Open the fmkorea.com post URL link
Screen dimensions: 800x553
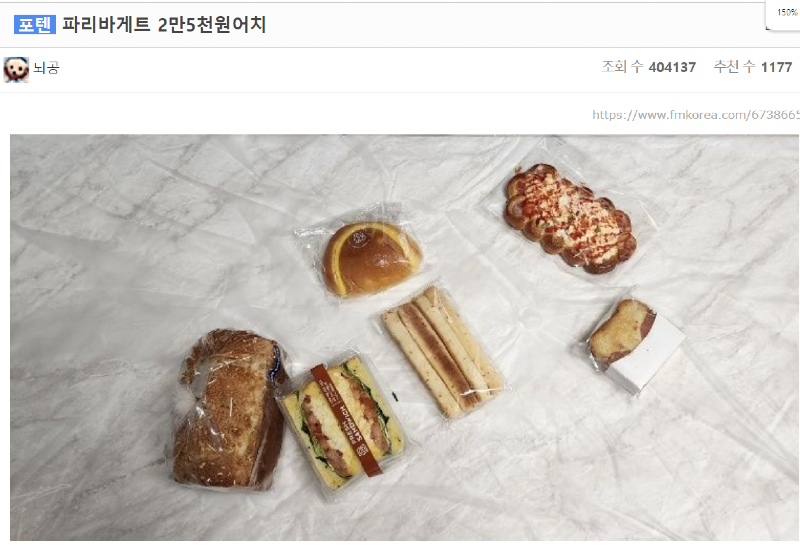(696, 115)
